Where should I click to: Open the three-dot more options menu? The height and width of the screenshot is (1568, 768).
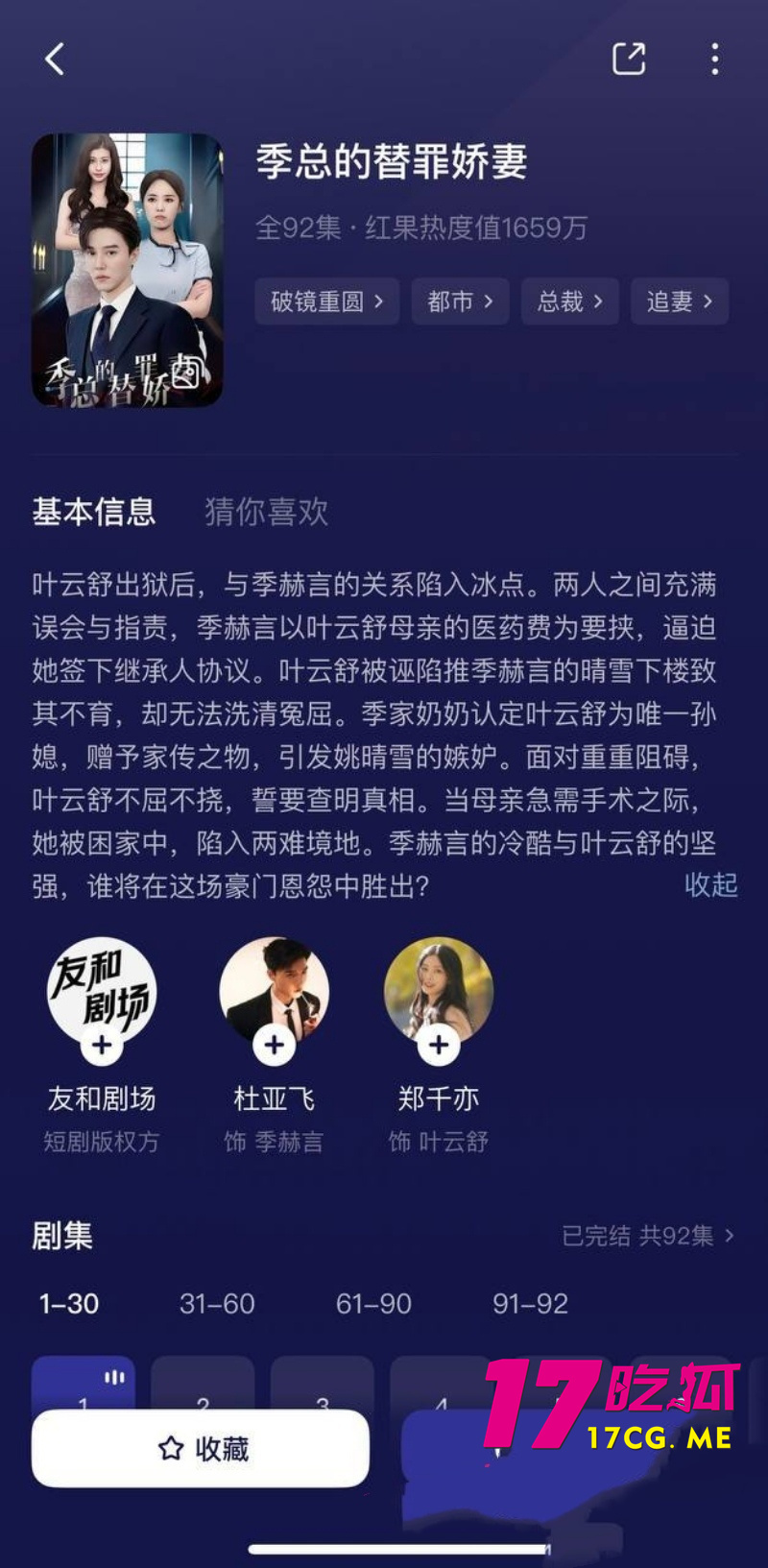pyautogui.click(x=714, y=59)
